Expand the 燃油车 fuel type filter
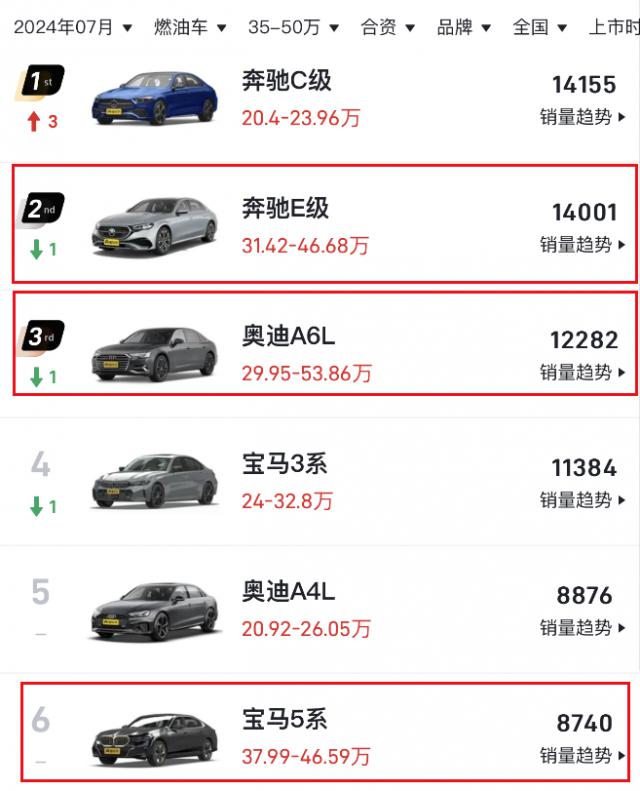640x791 pixels. coord(190,27)
